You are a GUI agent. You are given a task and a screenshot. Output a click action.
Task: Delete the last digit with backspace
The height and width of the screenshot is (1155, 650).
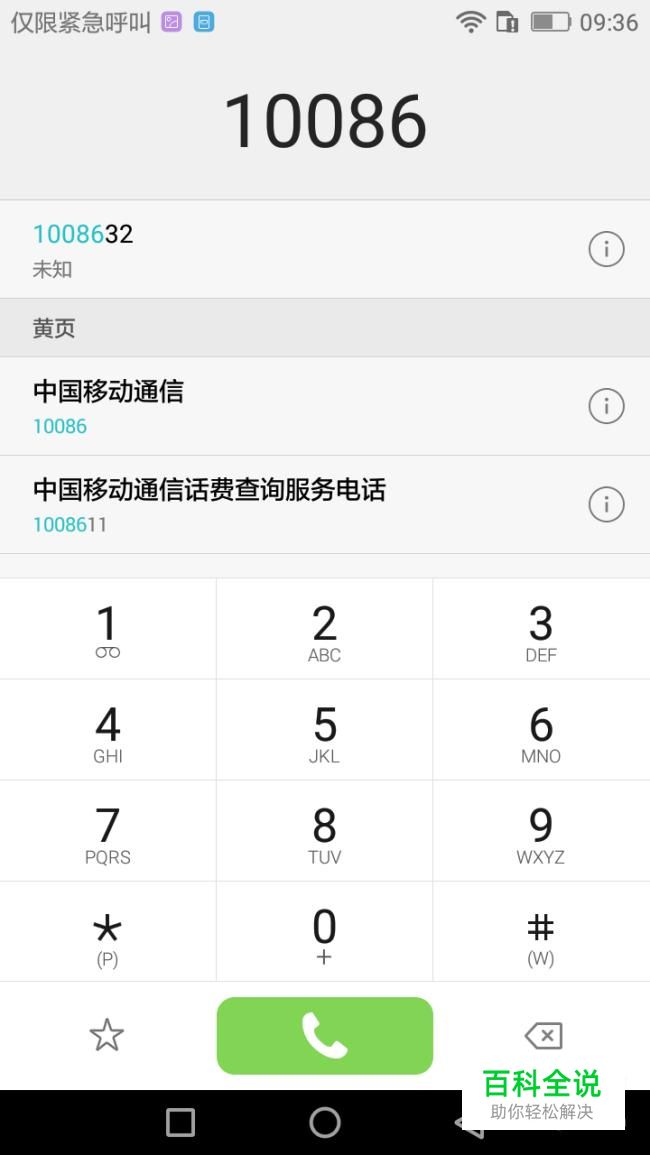(x=543, y=1035)
